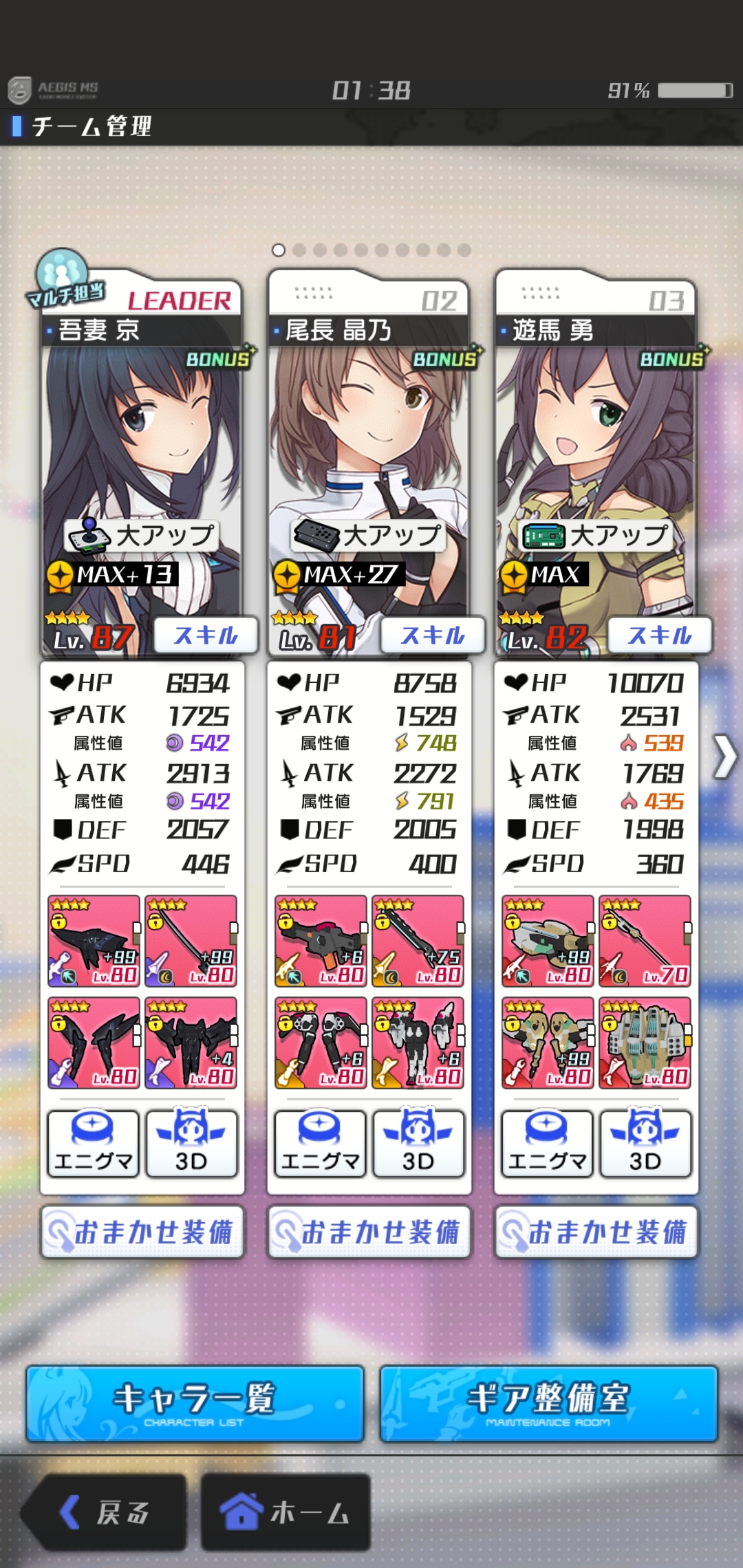Viewport: 743px width, 1568px height.
Task: Open 遊馬 勇's スキル button
Action: 659,635
